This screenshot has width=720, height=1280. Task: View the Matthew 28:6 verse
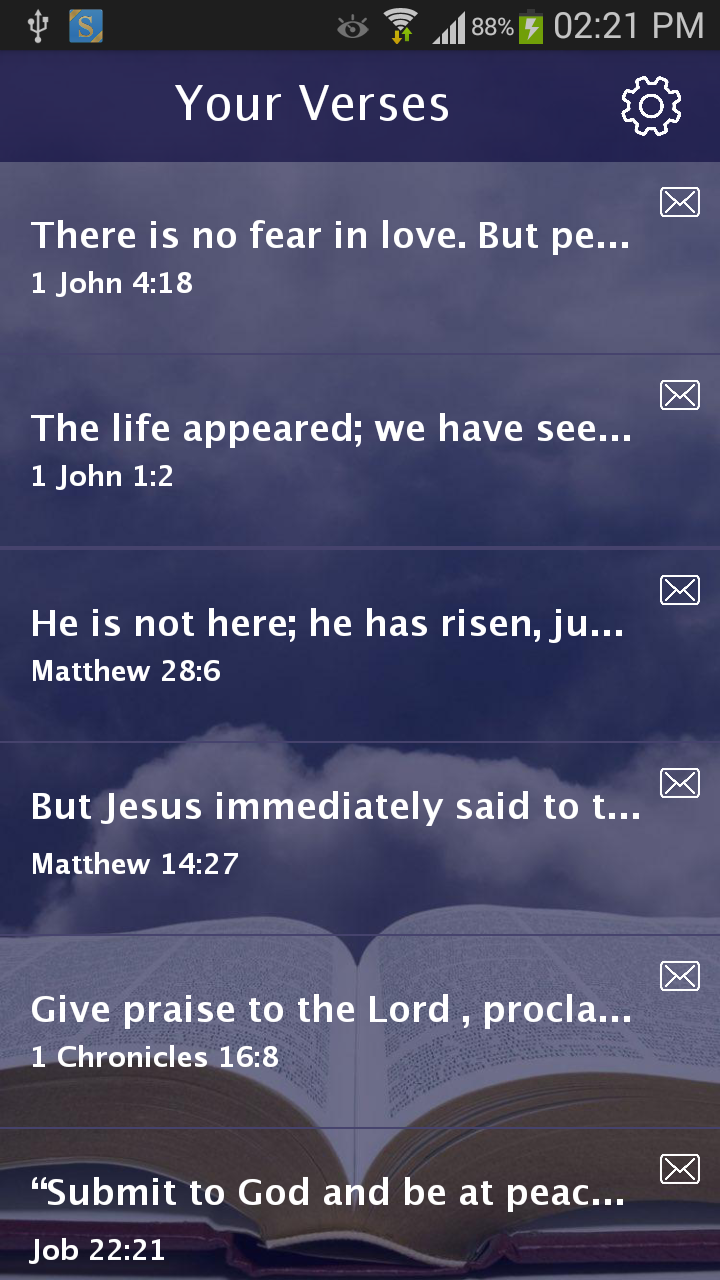[330, 645]
